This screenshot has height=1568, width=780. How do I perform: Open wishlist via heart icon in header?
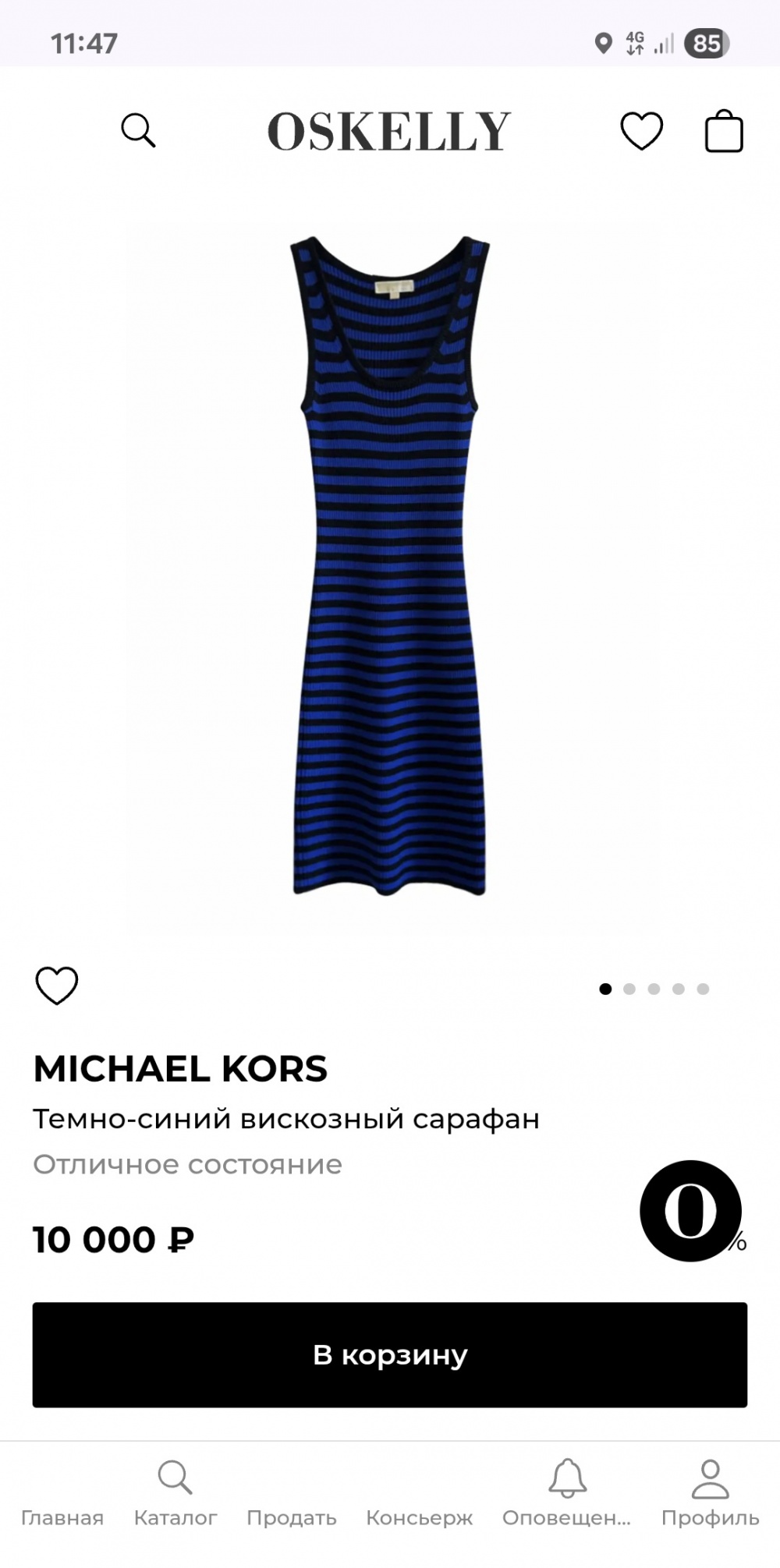[641, 131]
